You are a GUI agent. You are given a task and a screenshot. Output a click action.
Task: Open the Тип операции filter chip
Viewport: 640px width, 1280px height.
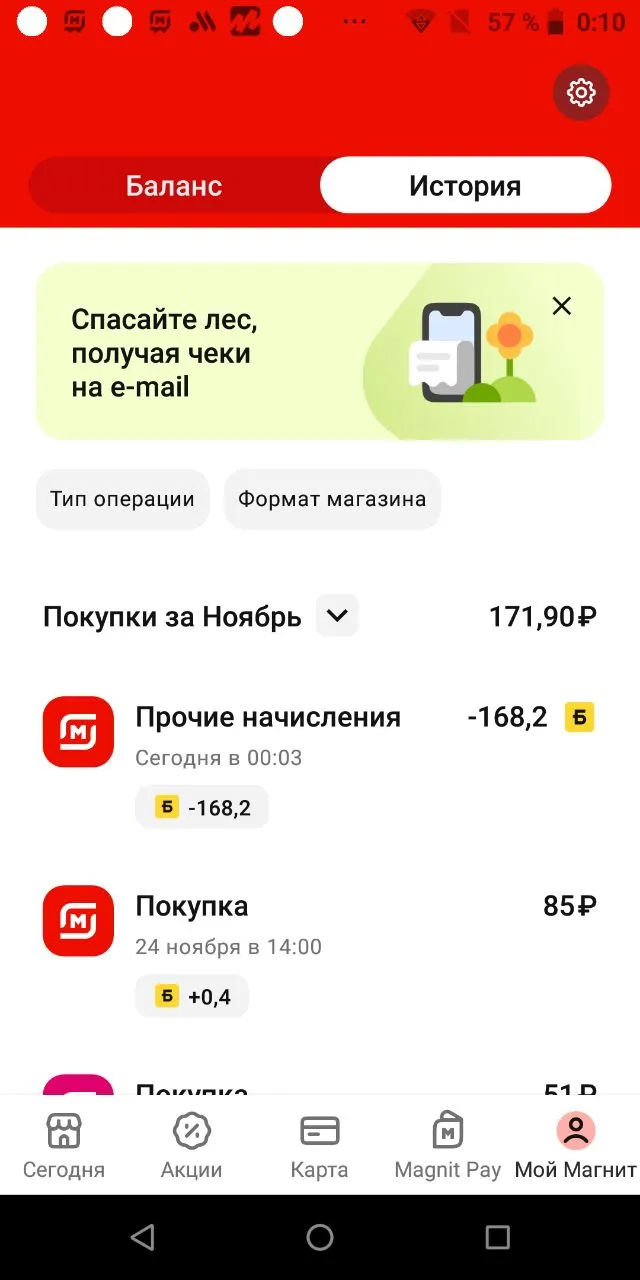(123, 499)
